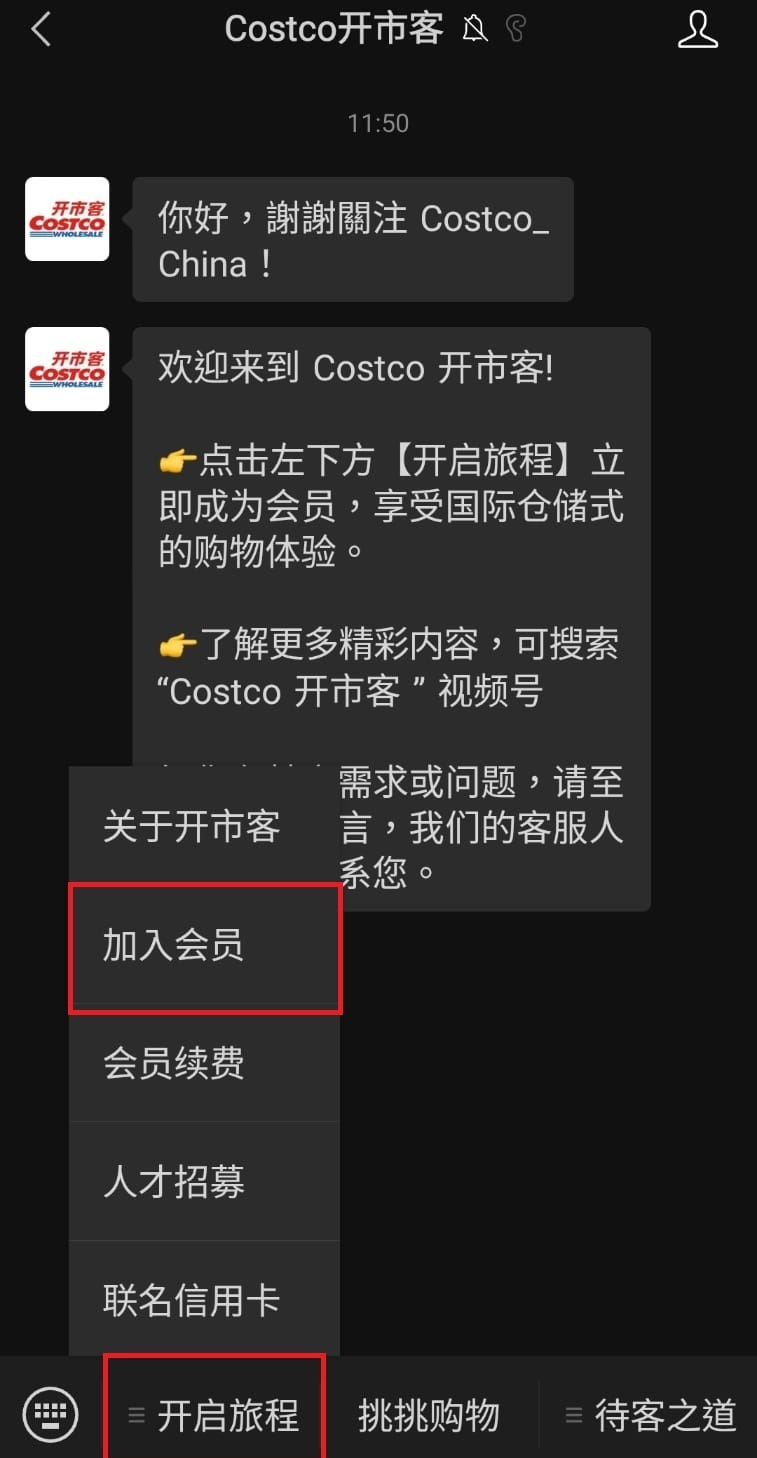
Task: Open 会员续费 option
Action: tap(204, 1063)
